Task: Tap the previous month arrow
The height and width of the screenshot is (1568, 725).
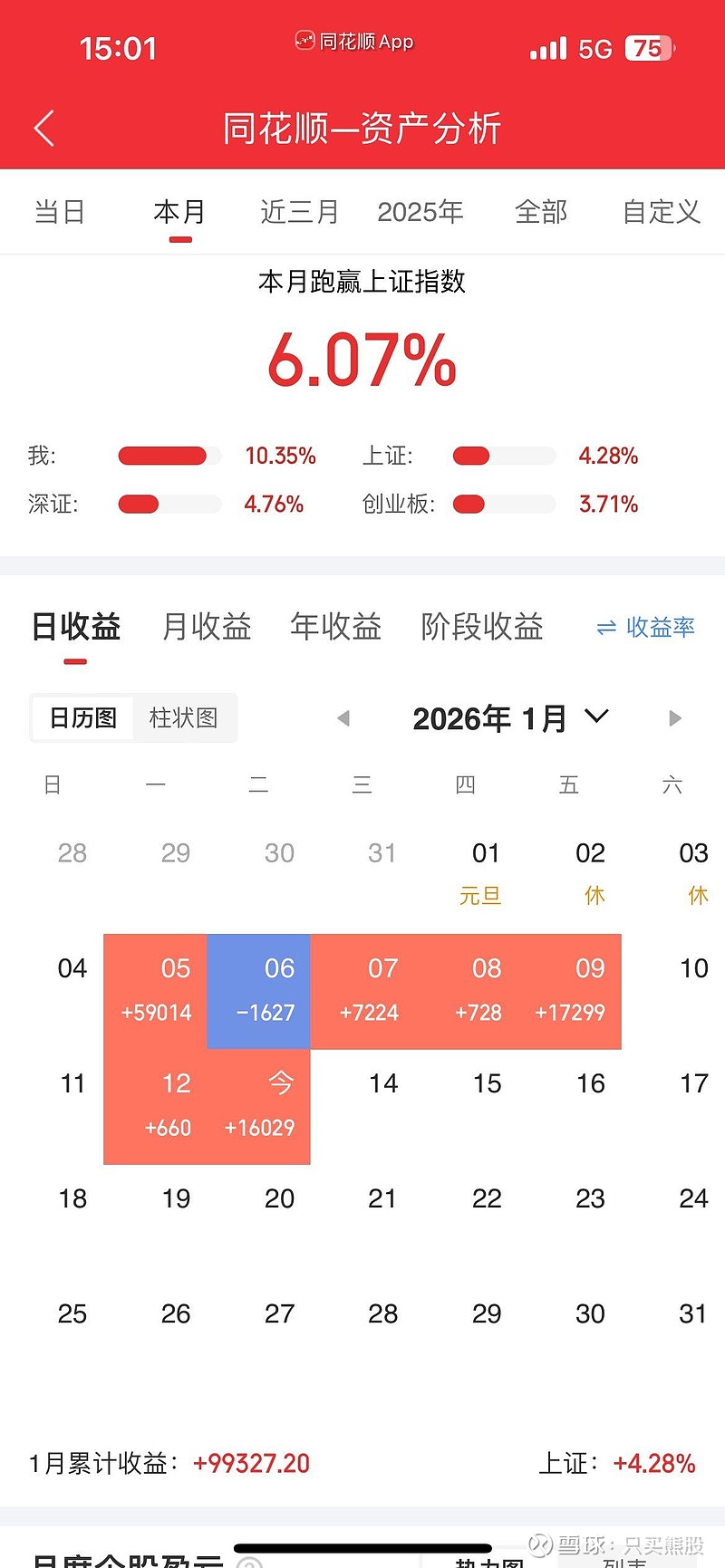Action: pos(343,717)
